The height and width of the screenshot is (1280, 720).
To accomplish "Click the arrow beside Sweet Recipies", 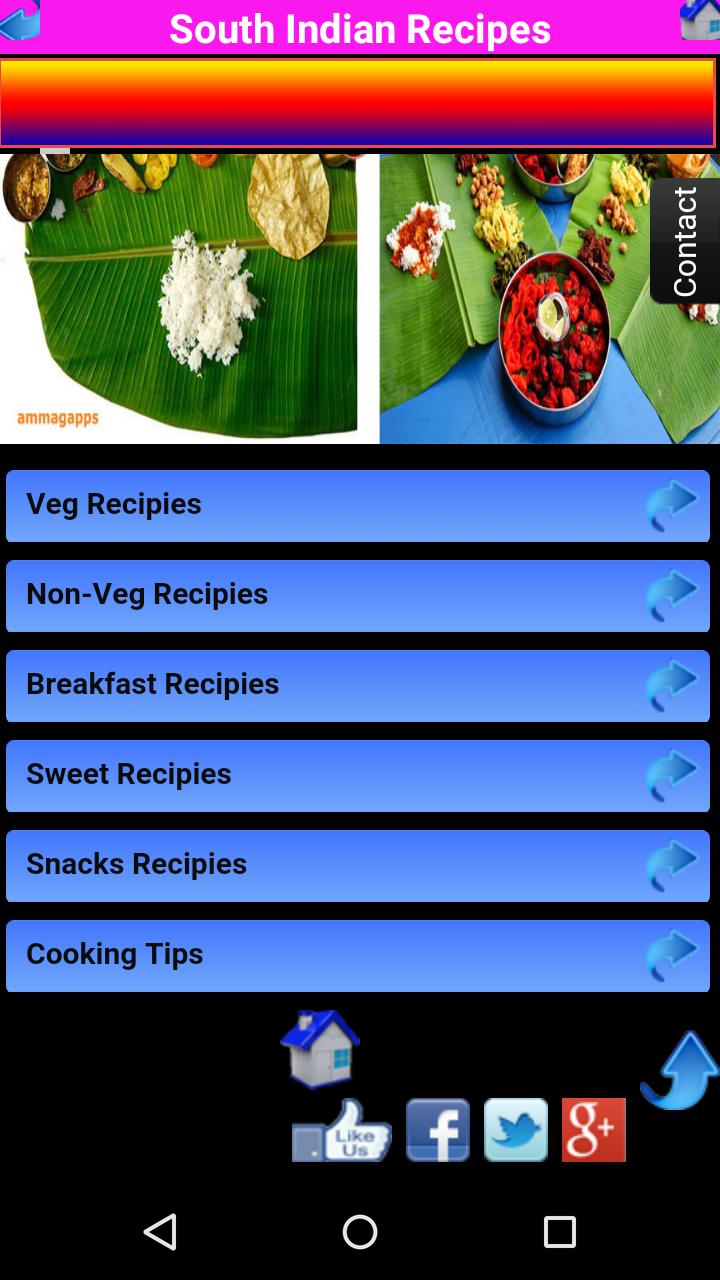I will point(672,775).
